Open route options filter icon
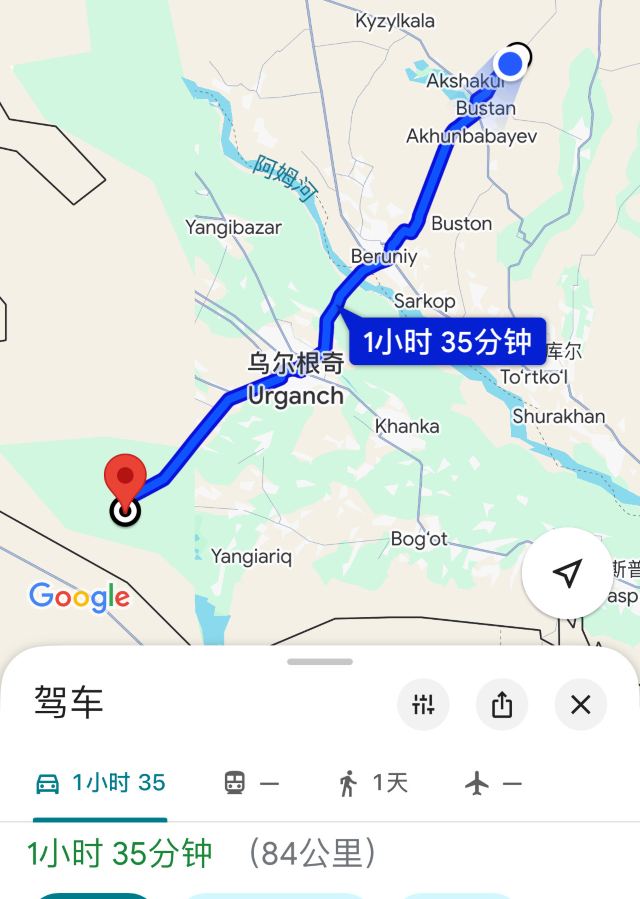This screenshot has width=640, height=899. click(423, 705)
